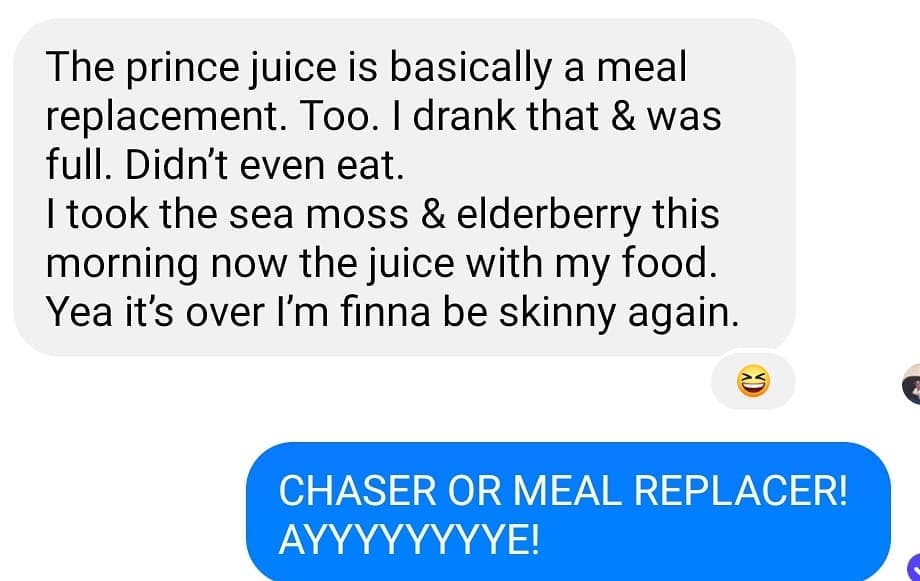Tap the 'CHASER OR MEAL REPLACER' sent message

[567, 513]
